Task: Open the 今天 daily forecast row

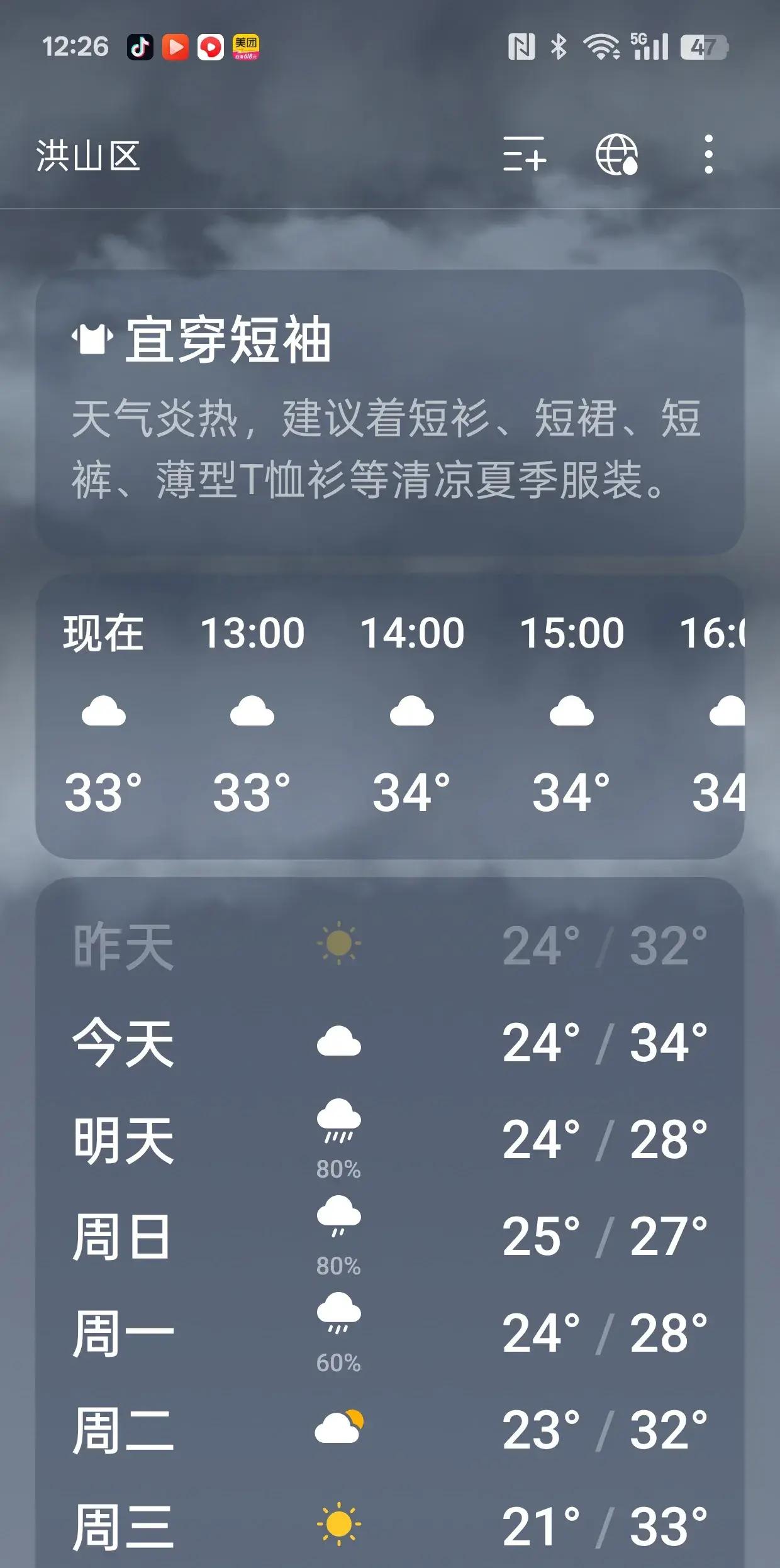Action: click(390, 1043)
